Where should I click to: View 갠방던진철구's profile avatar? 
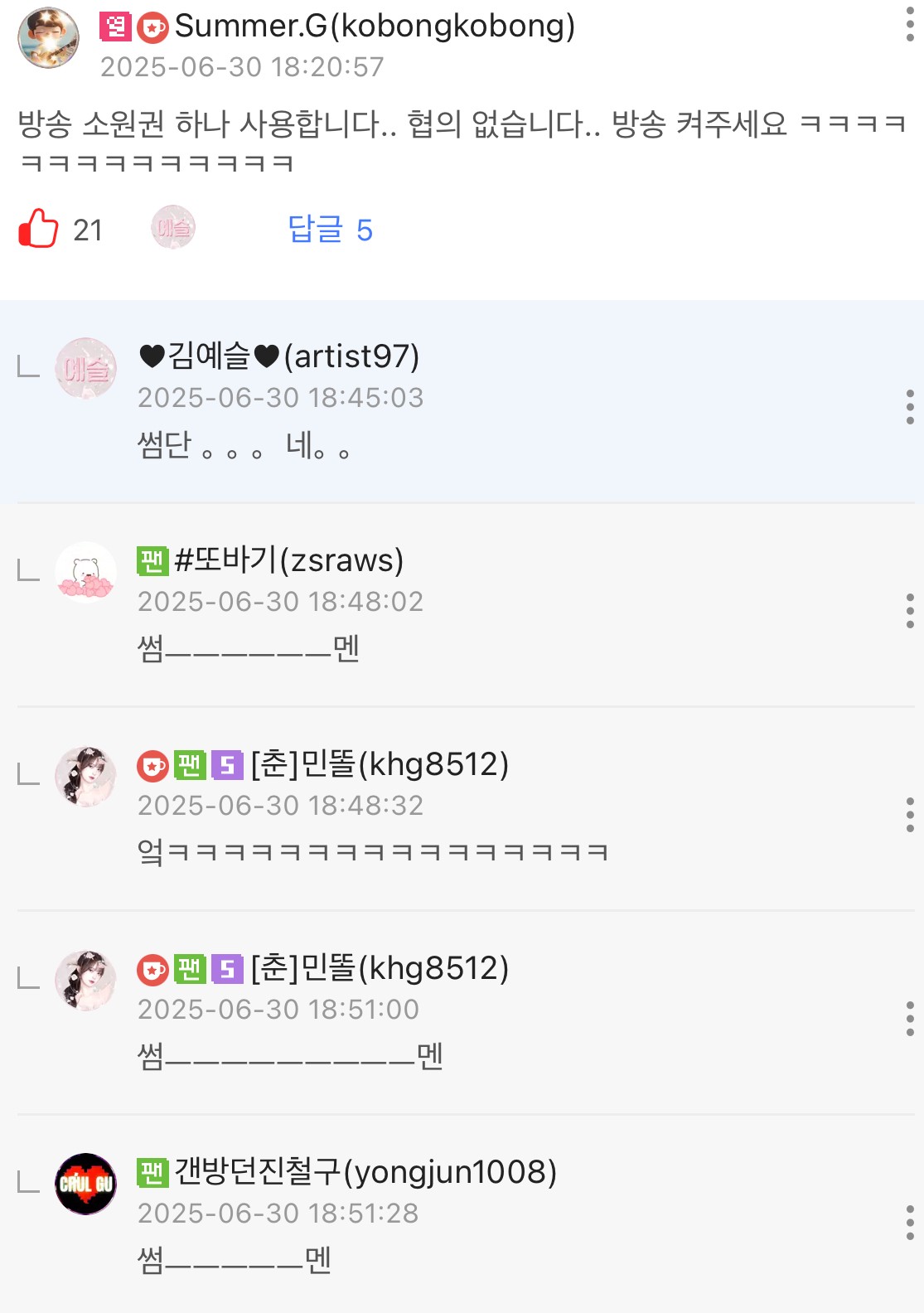[x=85, y=1184]
